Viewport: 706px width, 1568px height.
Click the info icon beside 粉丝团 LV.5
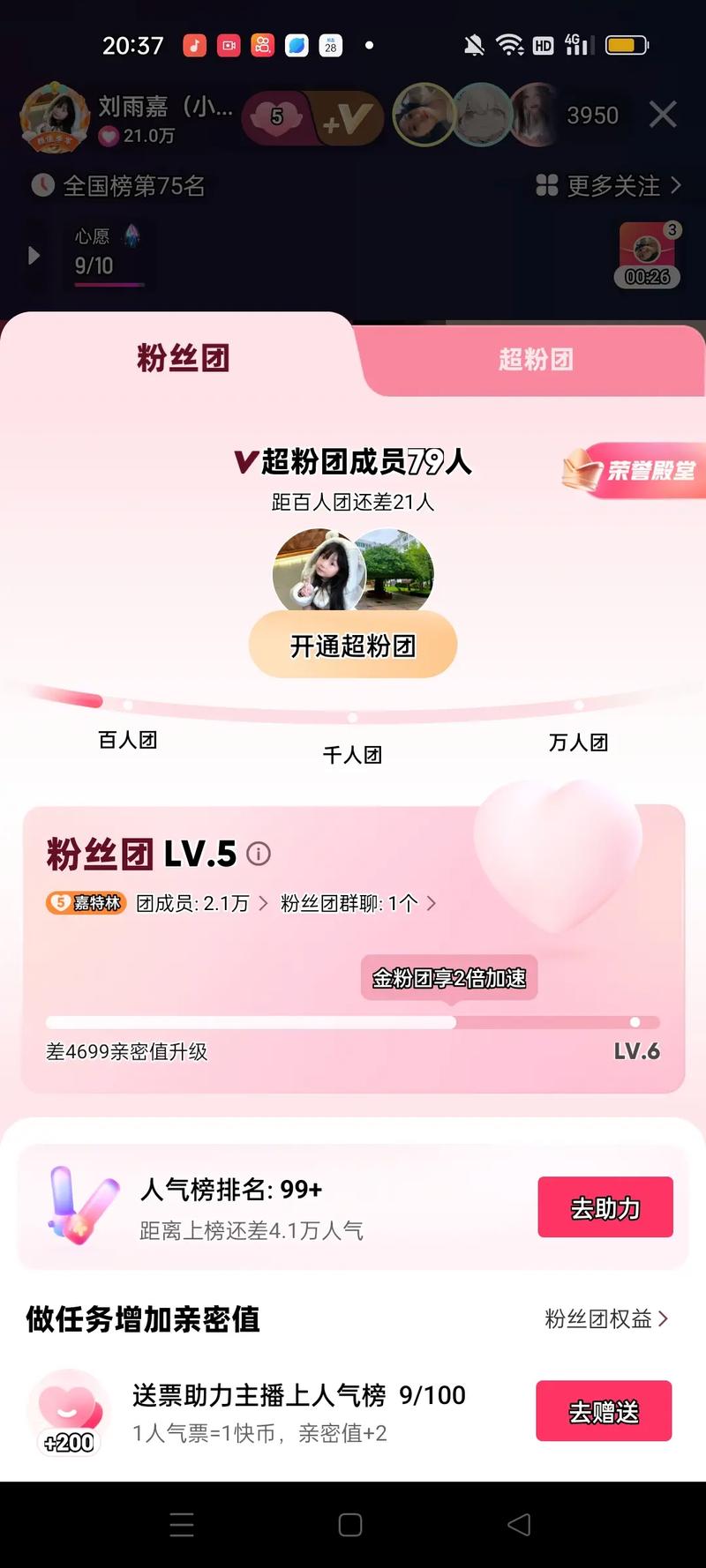(x=258, y=854)
